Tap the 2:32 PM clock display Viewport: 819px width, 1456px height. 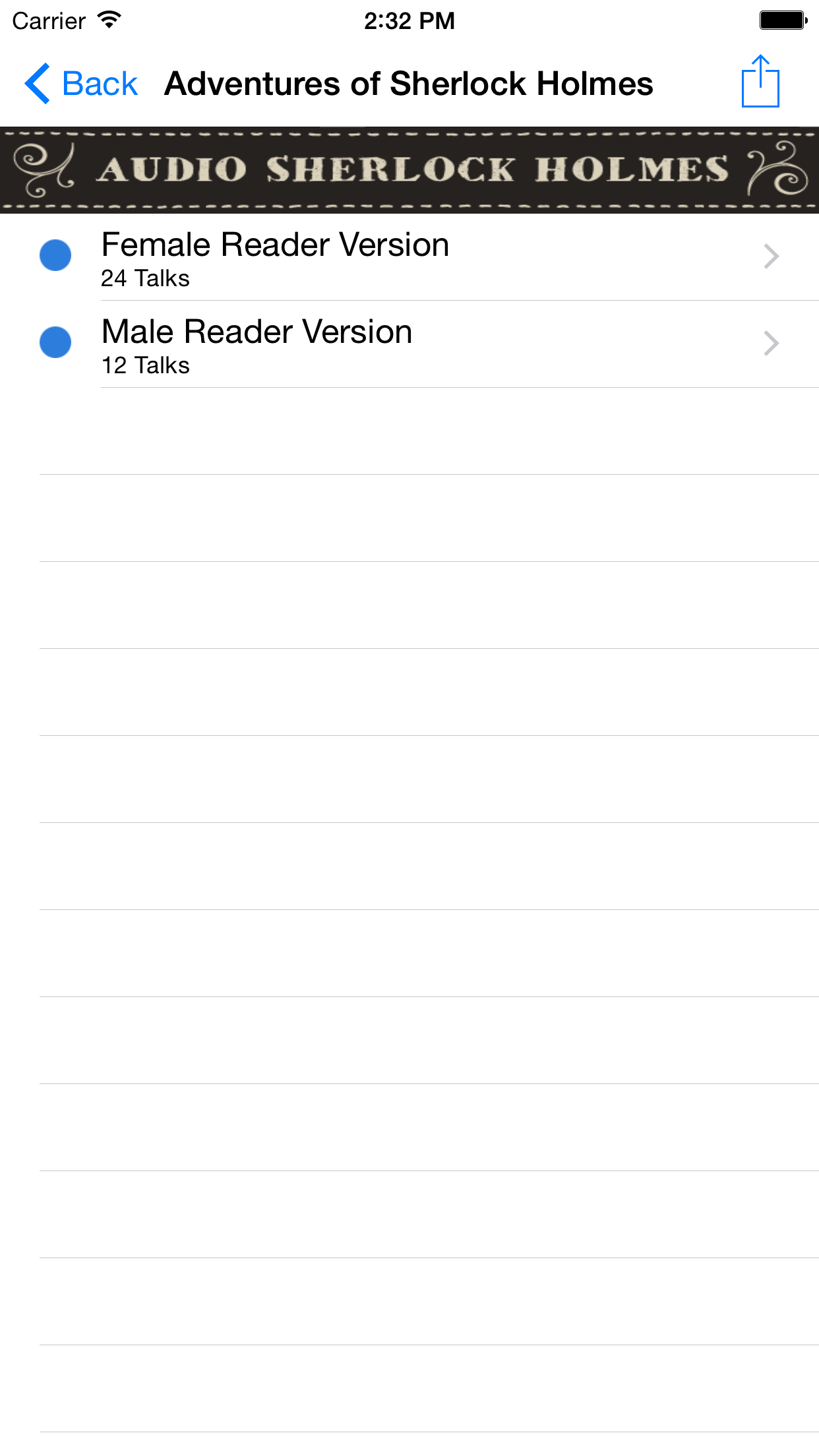point(409,20)
